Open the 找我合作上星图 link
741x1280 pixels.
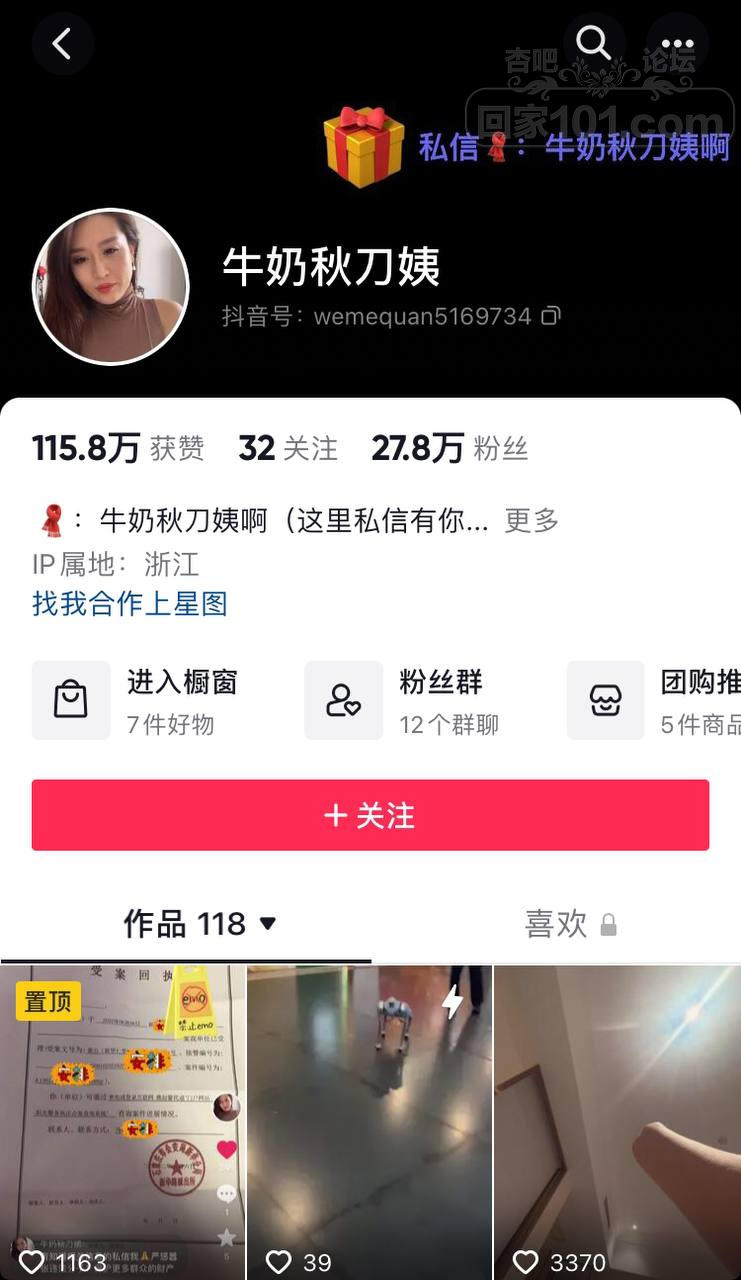pos(130,604)
